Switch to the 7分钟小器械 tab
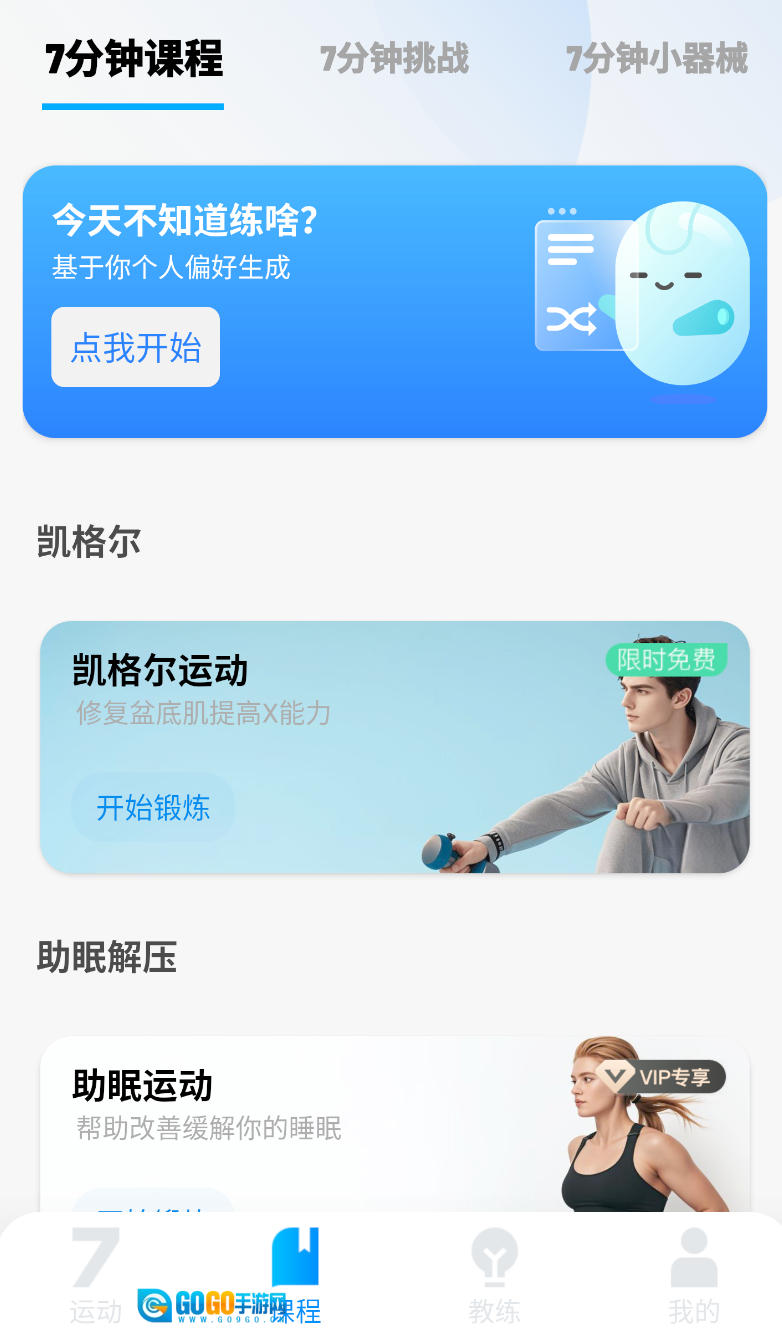The width and height of the screenshot is (782, 1333). pos(656,60)
